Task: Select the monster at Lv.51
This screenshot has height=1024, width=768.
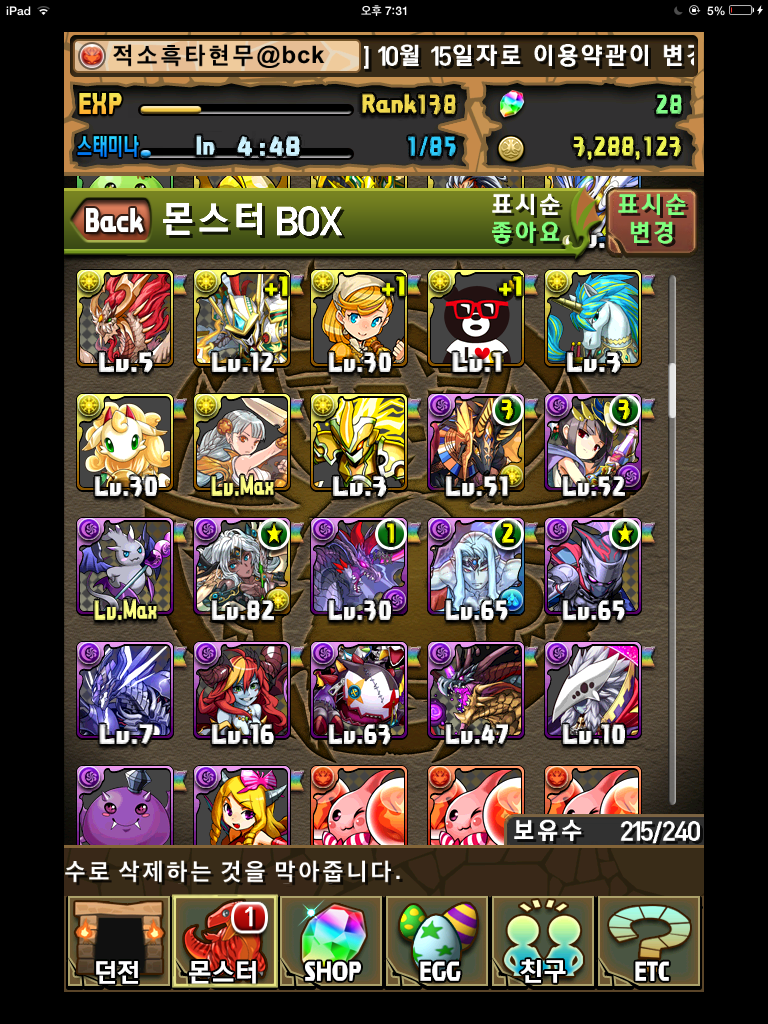Action: (476, 443)
